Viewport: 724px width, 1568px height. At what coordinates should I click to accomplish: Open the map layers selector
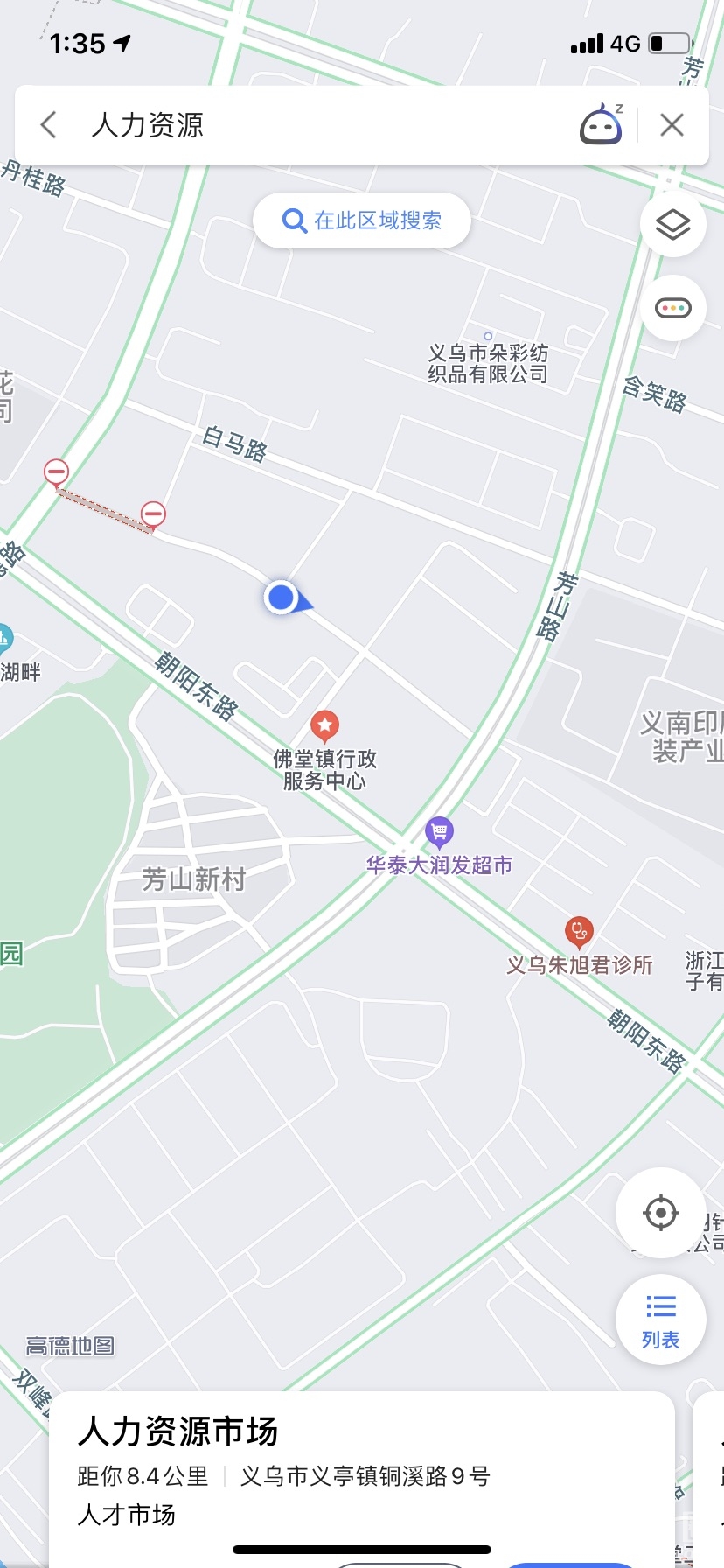pyautogui.click(x=672, y=225)
